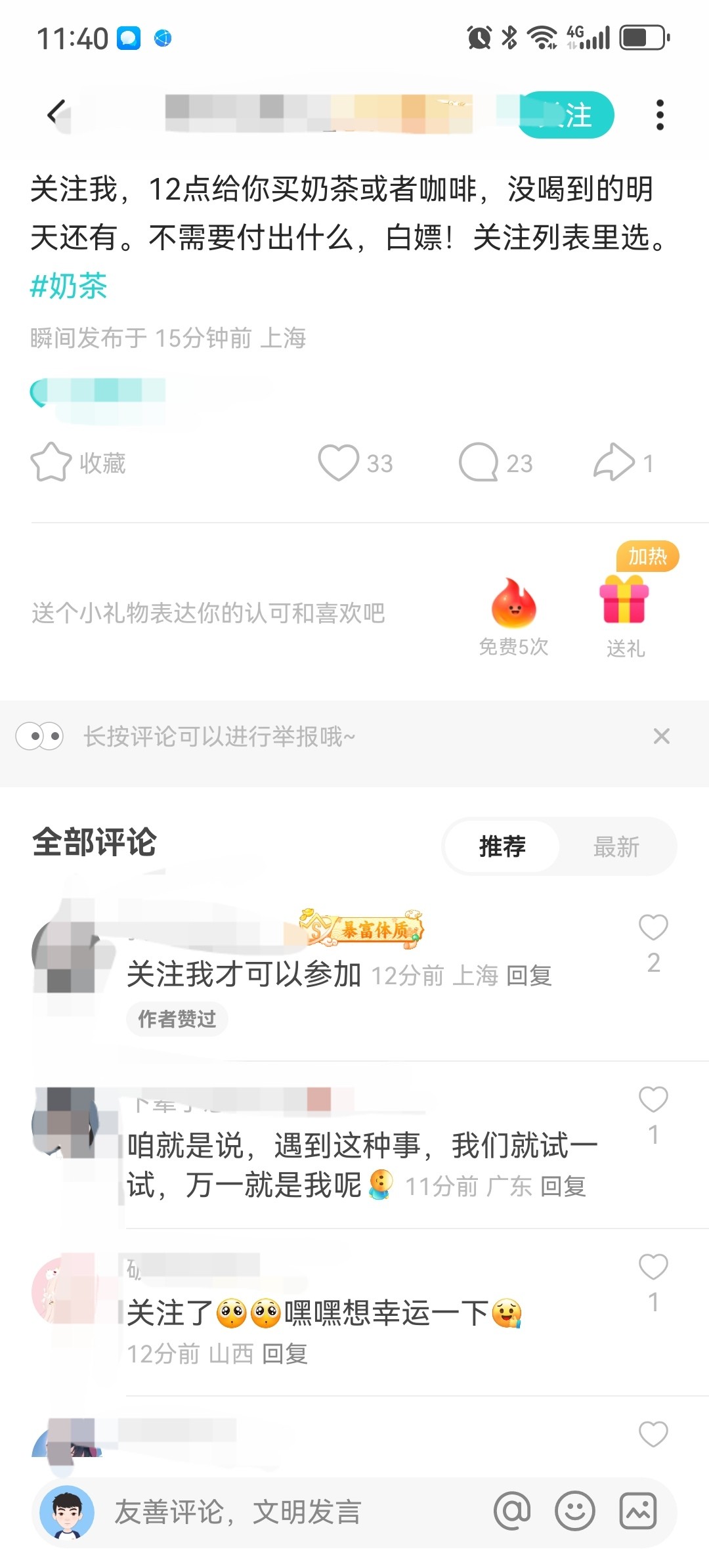Open the emoji picker in comment bar
The width and height of the screenshot is (709, 1568).
click(x=575, y=1512)
